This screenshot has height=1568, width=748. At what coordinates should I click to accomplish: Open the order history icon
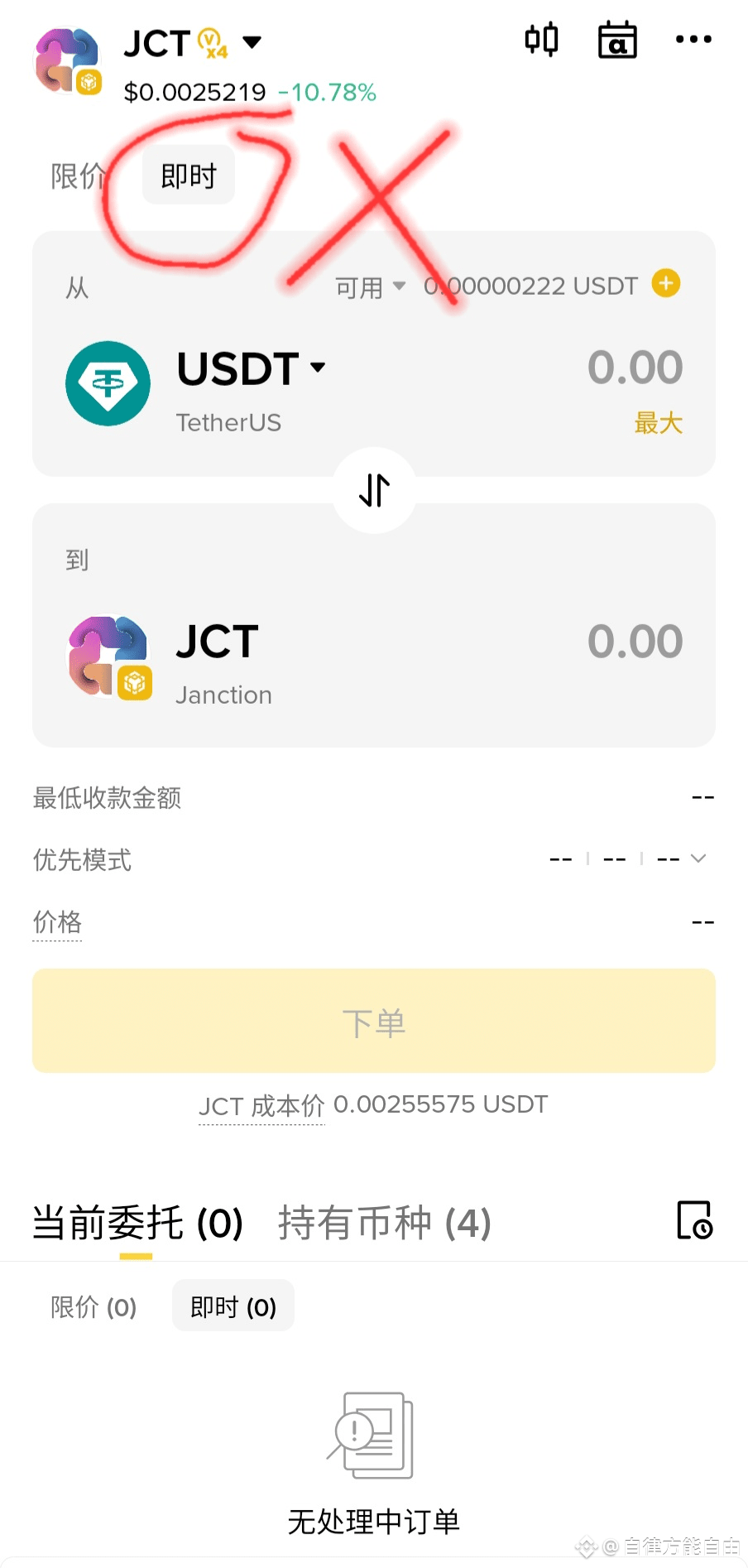pyautogui.click(x=694, y=1220)
